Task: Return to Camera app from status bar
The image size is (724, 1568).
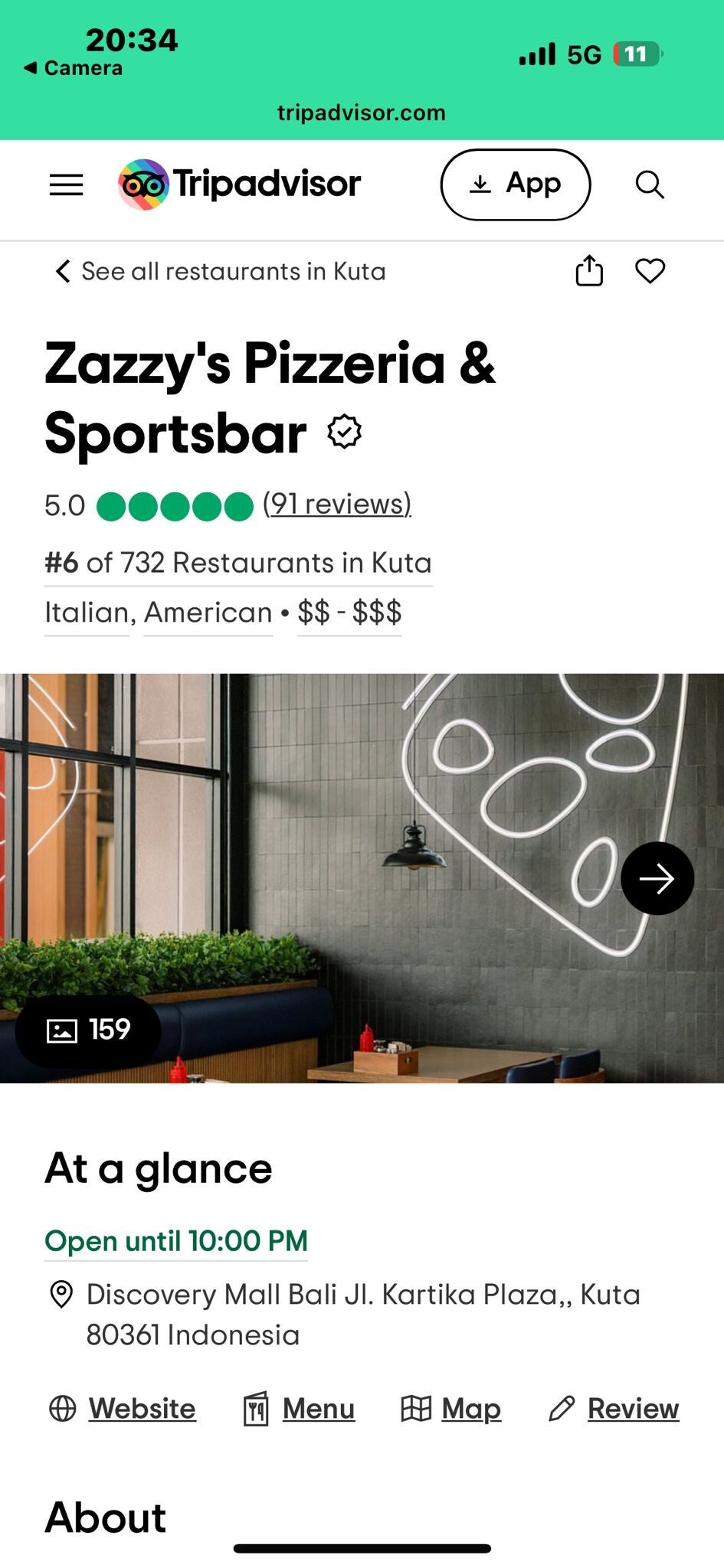Action: pos(74,68)
